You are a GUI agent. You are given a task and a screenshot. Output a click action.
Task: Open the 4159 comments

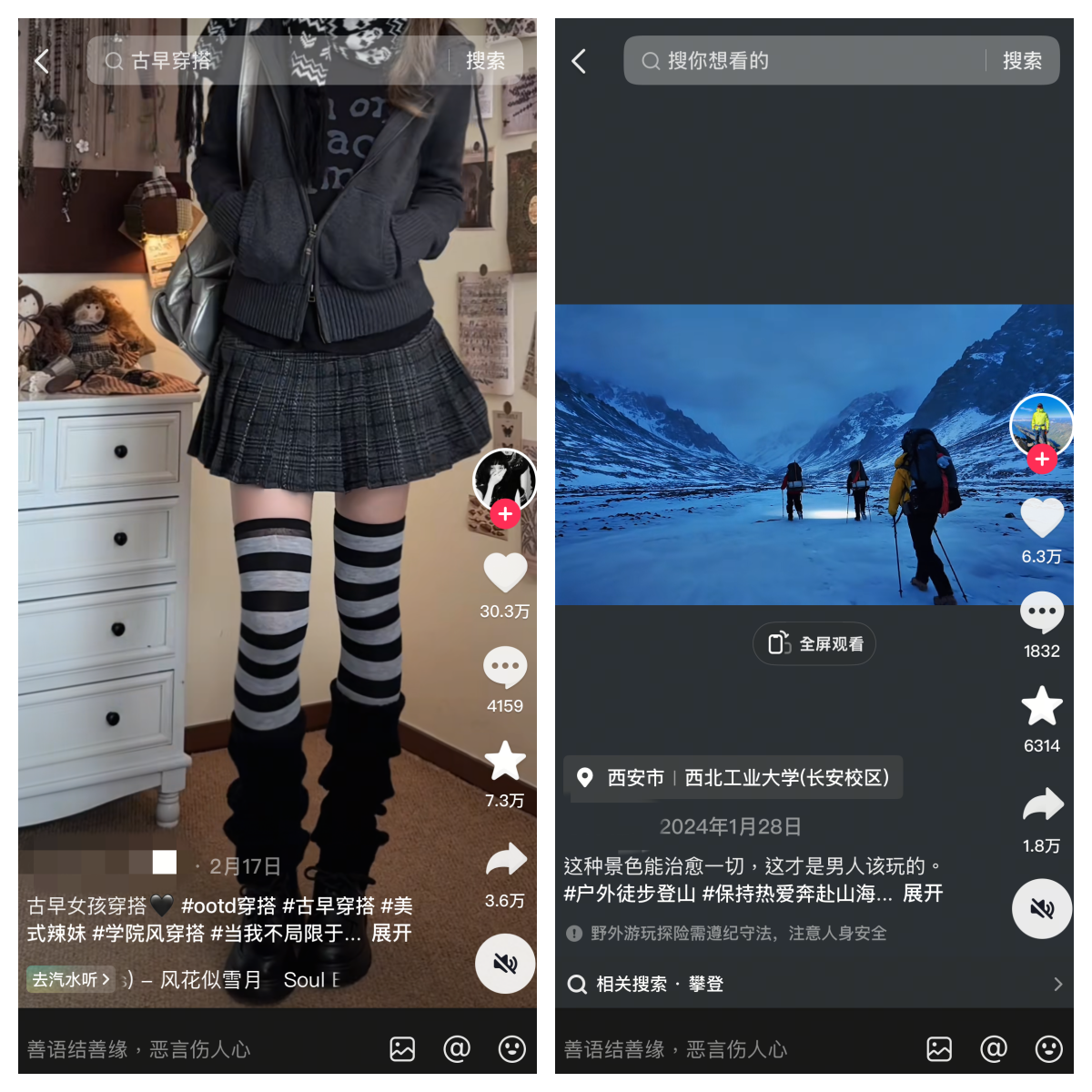[x=505, y=669]
